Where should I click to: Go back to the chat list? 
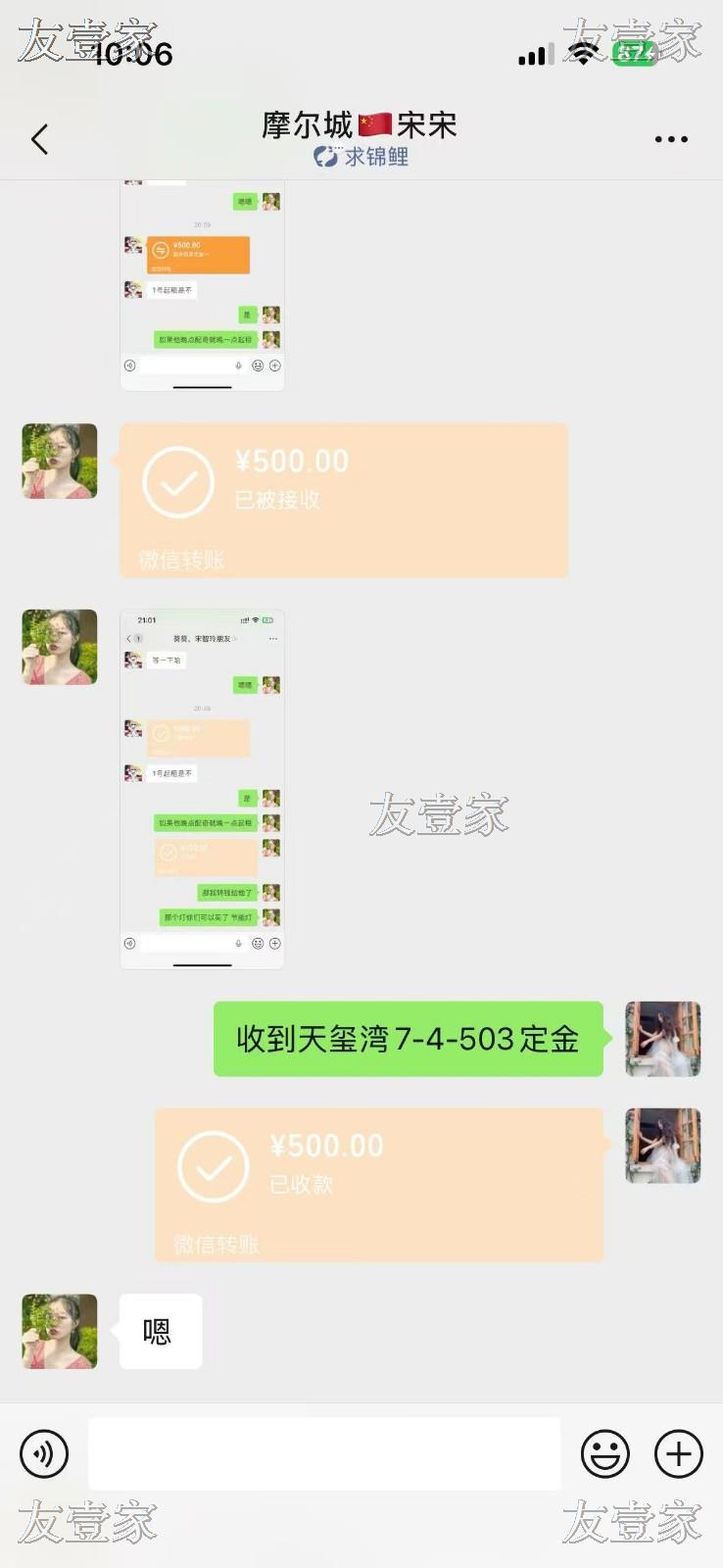point(40,139)
